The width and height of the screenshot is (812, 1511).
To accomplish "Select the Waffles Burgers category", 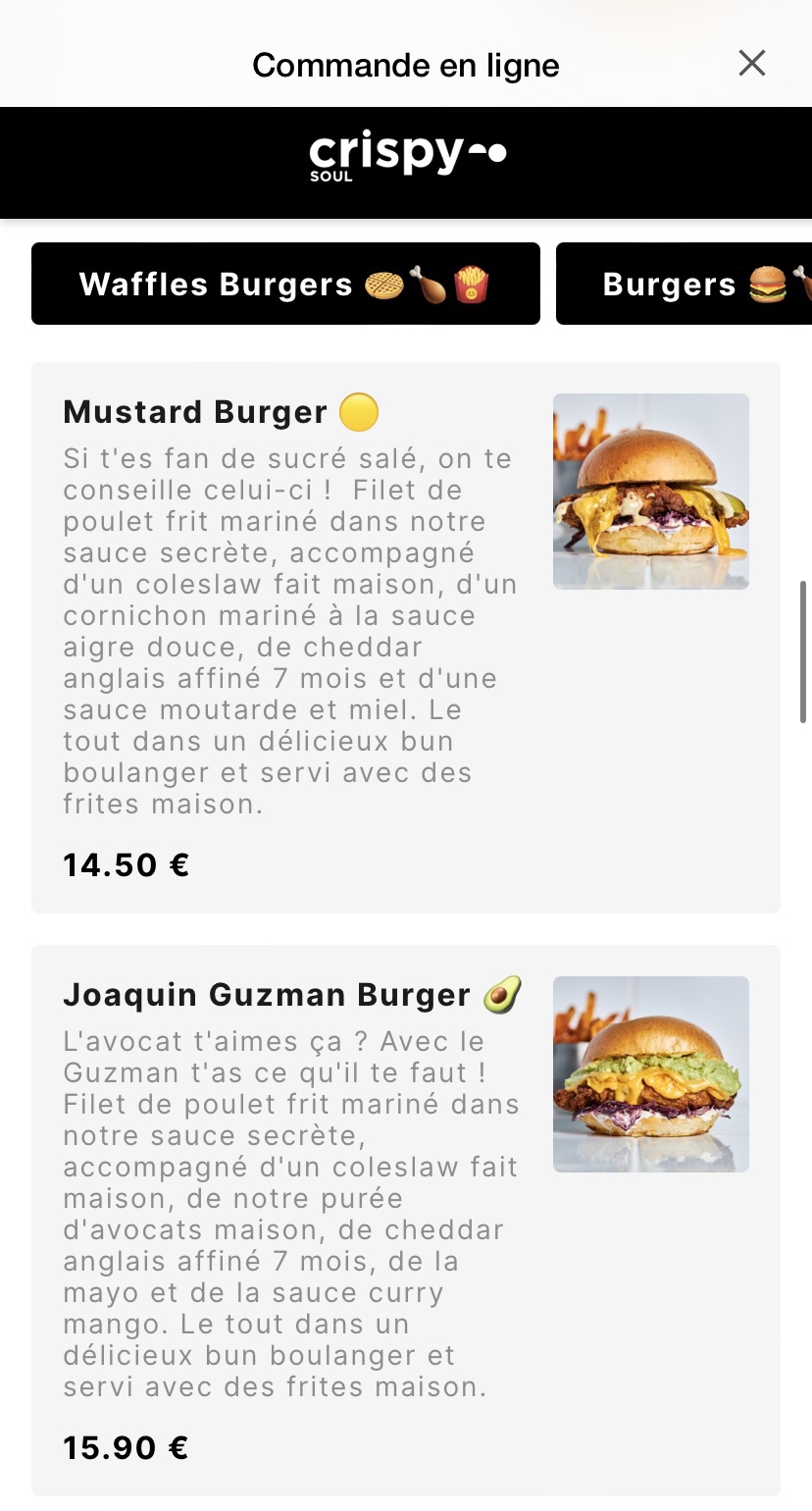I will tap(285, 284).
